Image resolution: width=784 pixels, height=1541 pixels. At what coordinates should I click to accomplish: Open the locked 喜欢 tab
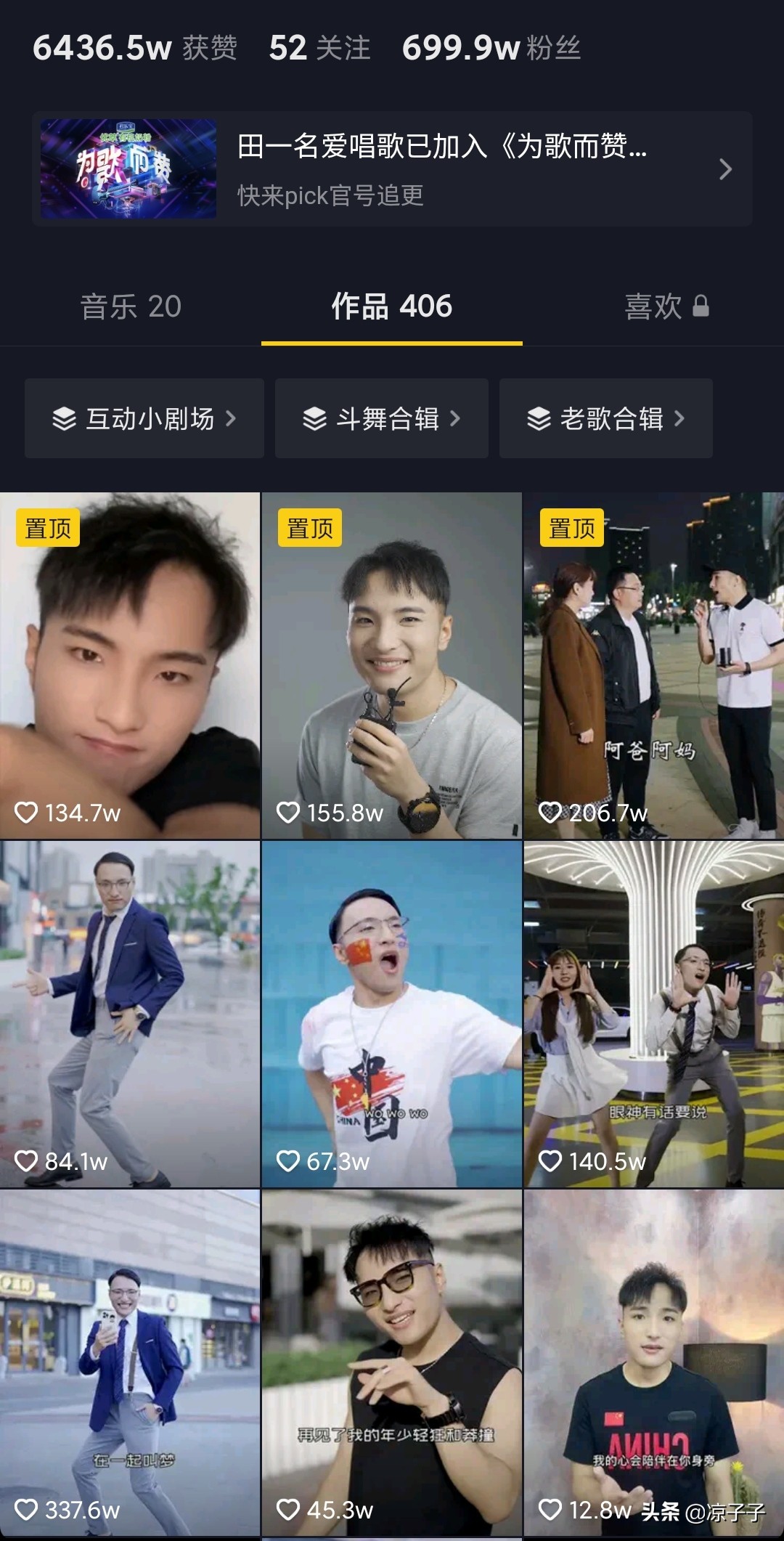click(653, 306)
